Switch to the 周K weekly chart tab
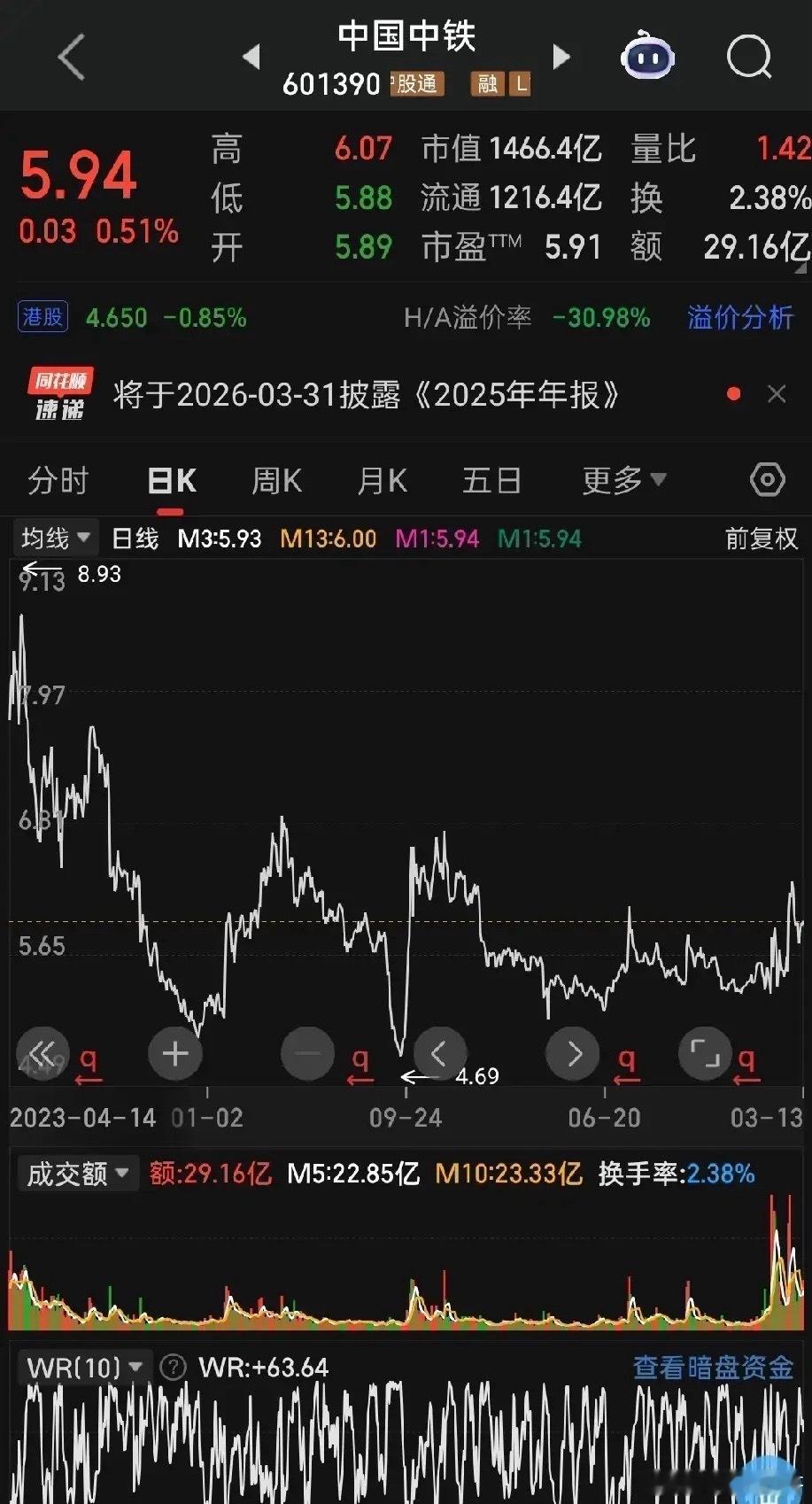The height and width of the screenshot is (1504, 812). [275, 479]
